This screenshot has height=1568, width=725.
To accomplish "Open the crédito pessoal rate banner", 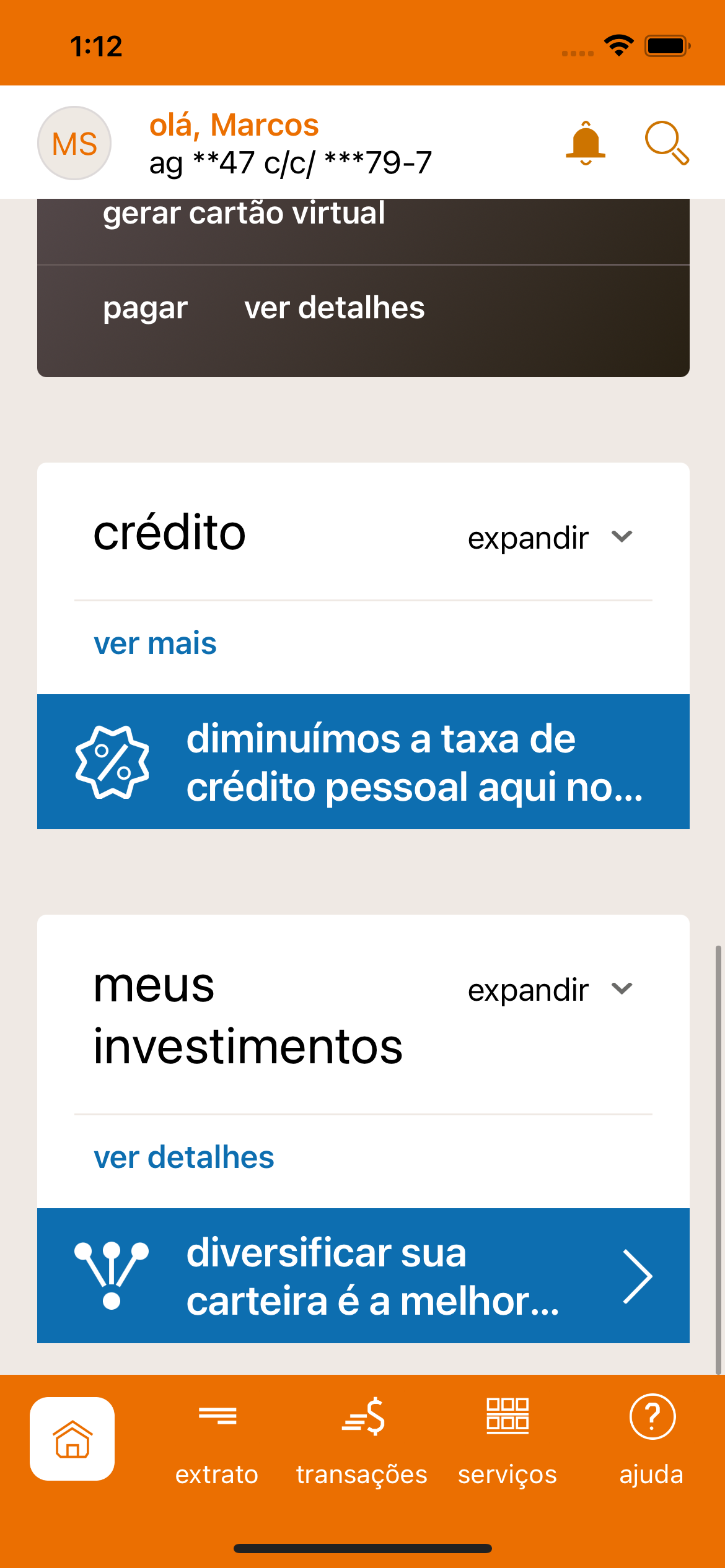I will tap(363, 762).
